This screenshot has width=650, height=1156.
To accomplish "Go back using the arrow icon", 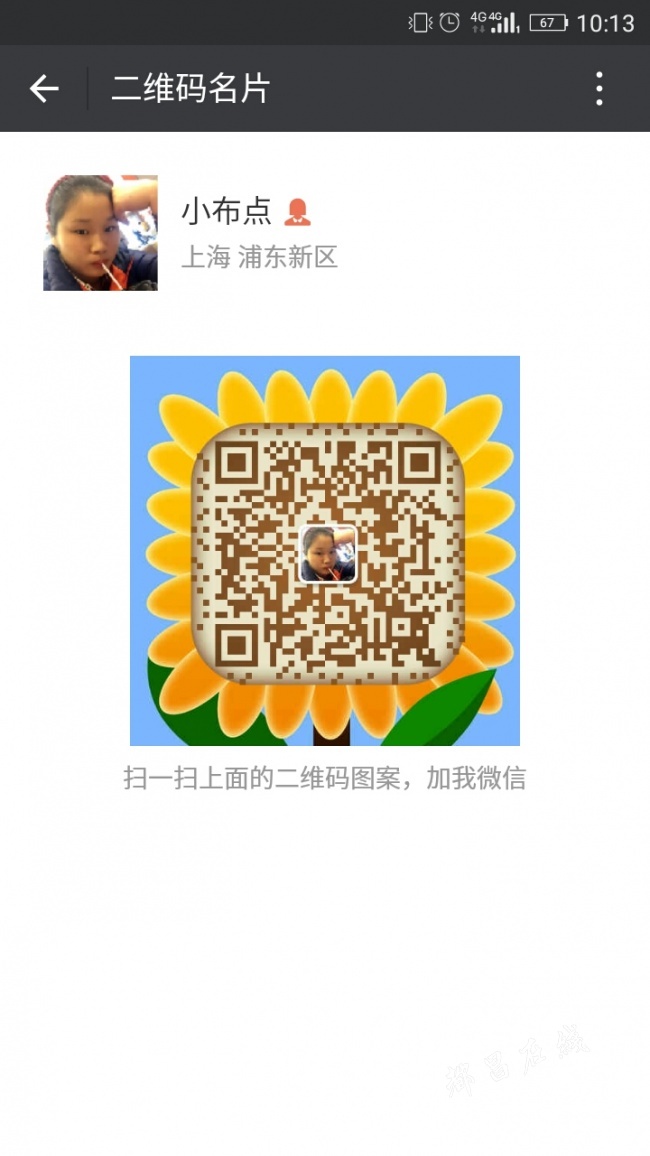I will point(44,89).
